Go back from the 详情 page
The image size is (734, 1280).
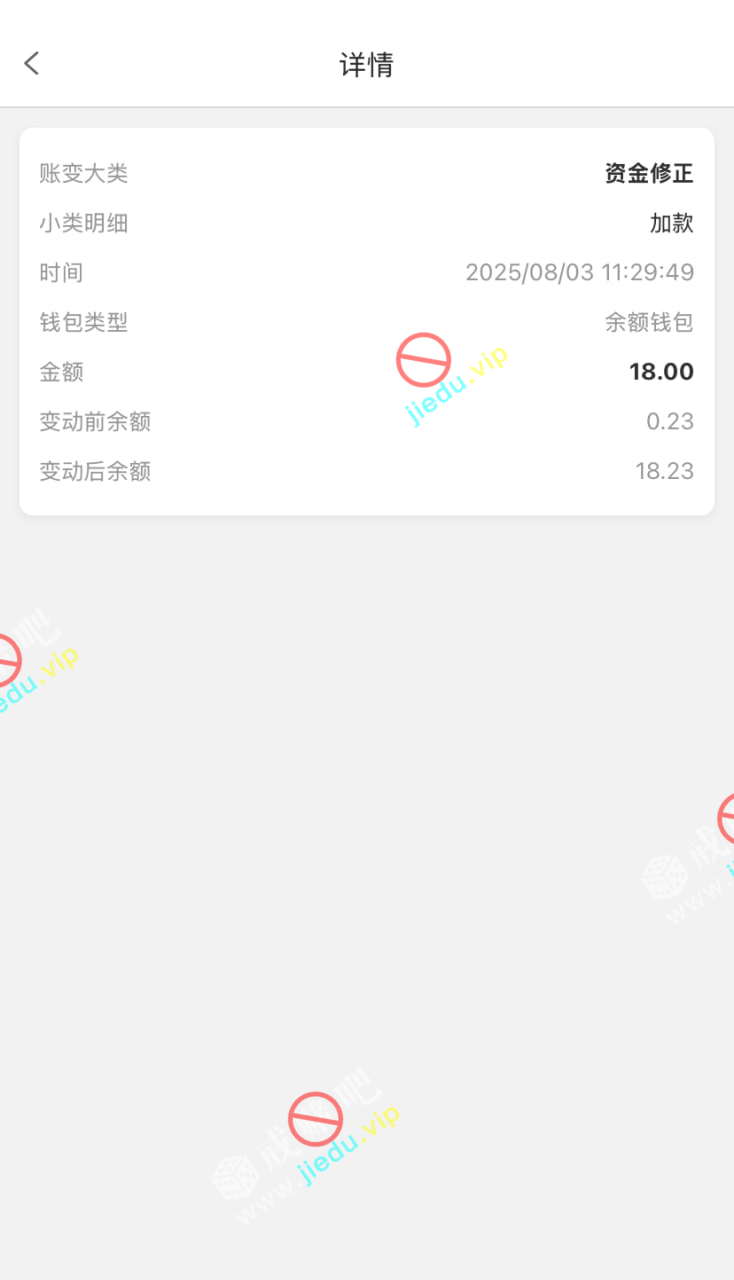[x=32, y=64]
